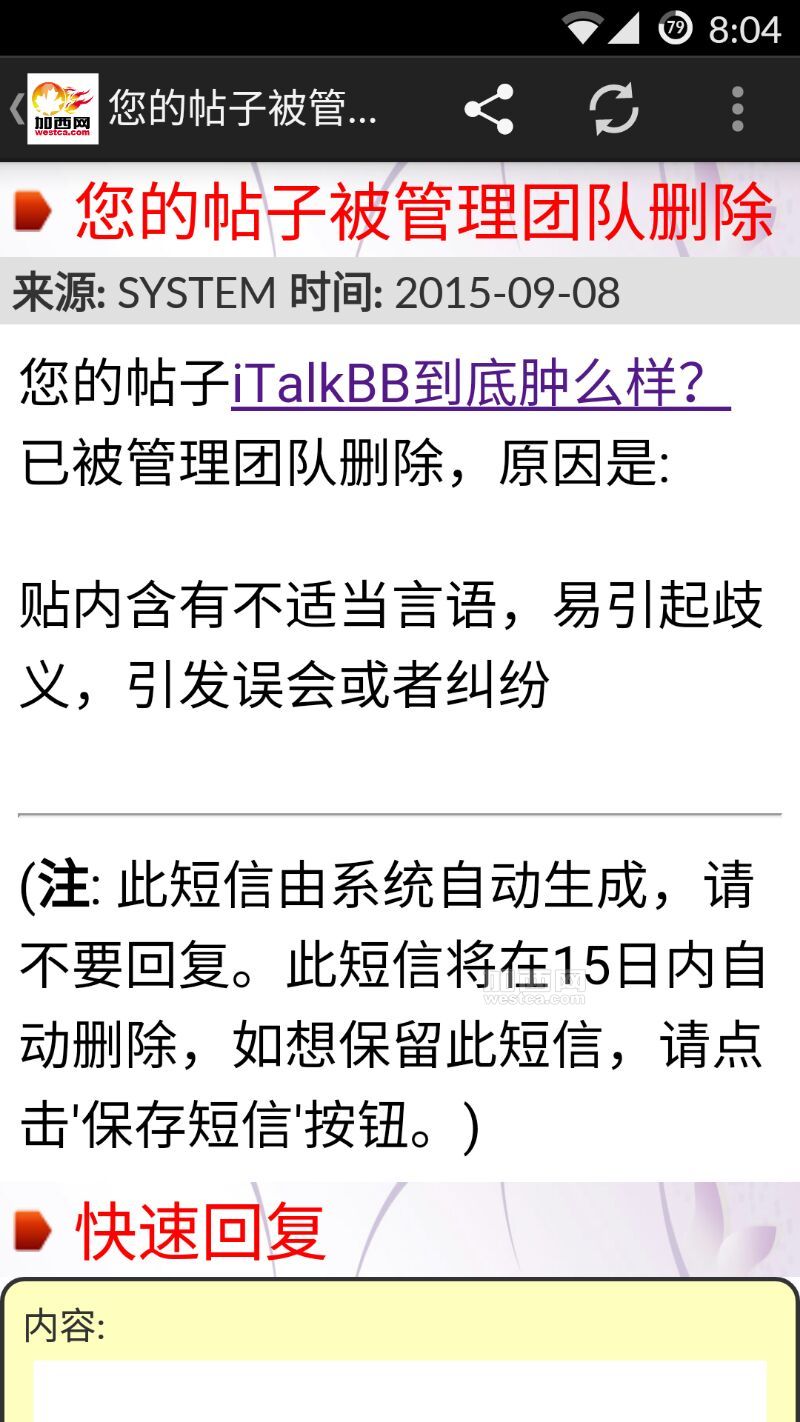Open the overflow menu
Image resolution: width=800 pixels, height=1422 pixels.
pyautogui.click(x=737, y=109)
